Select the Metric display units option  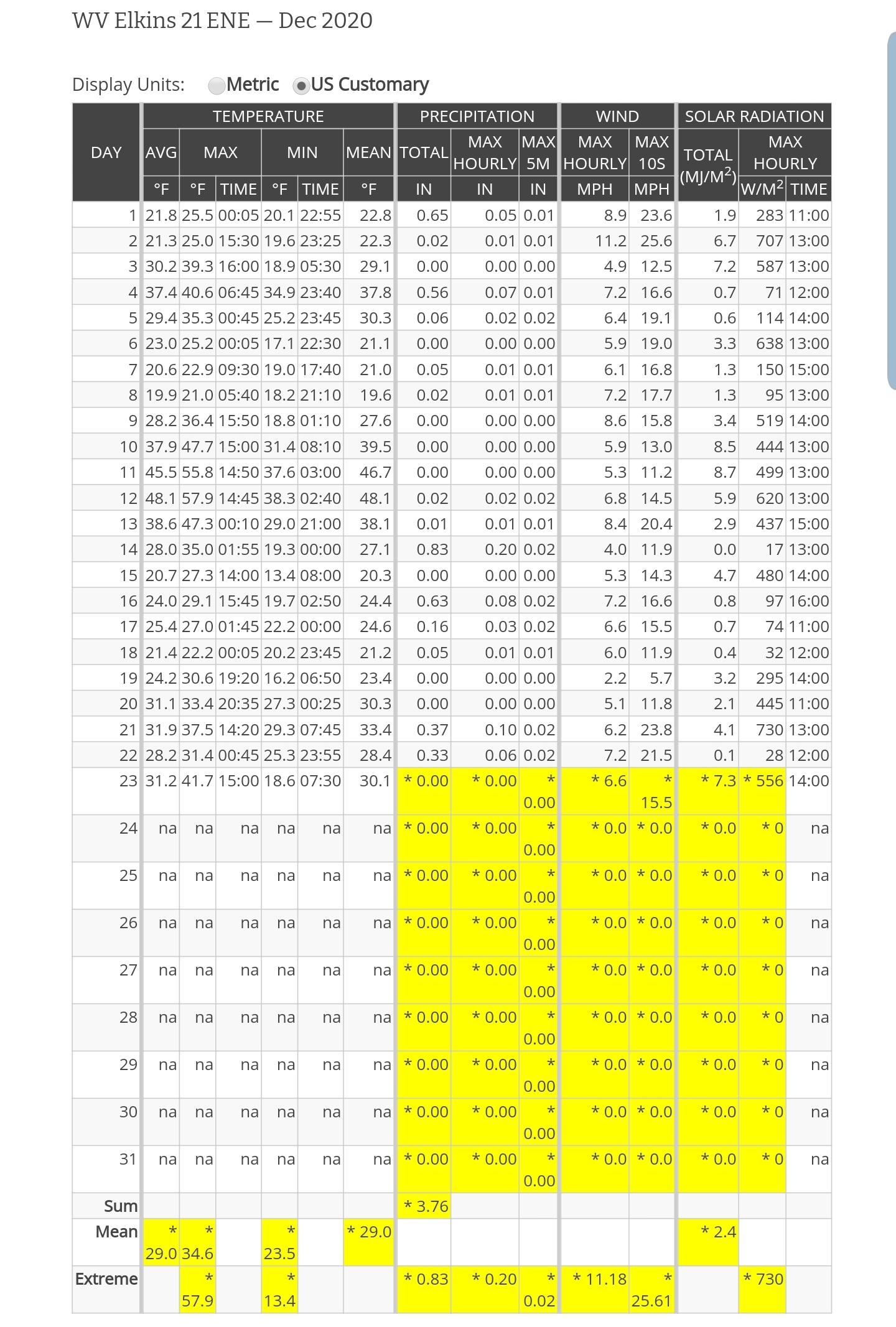pos(217,85)
